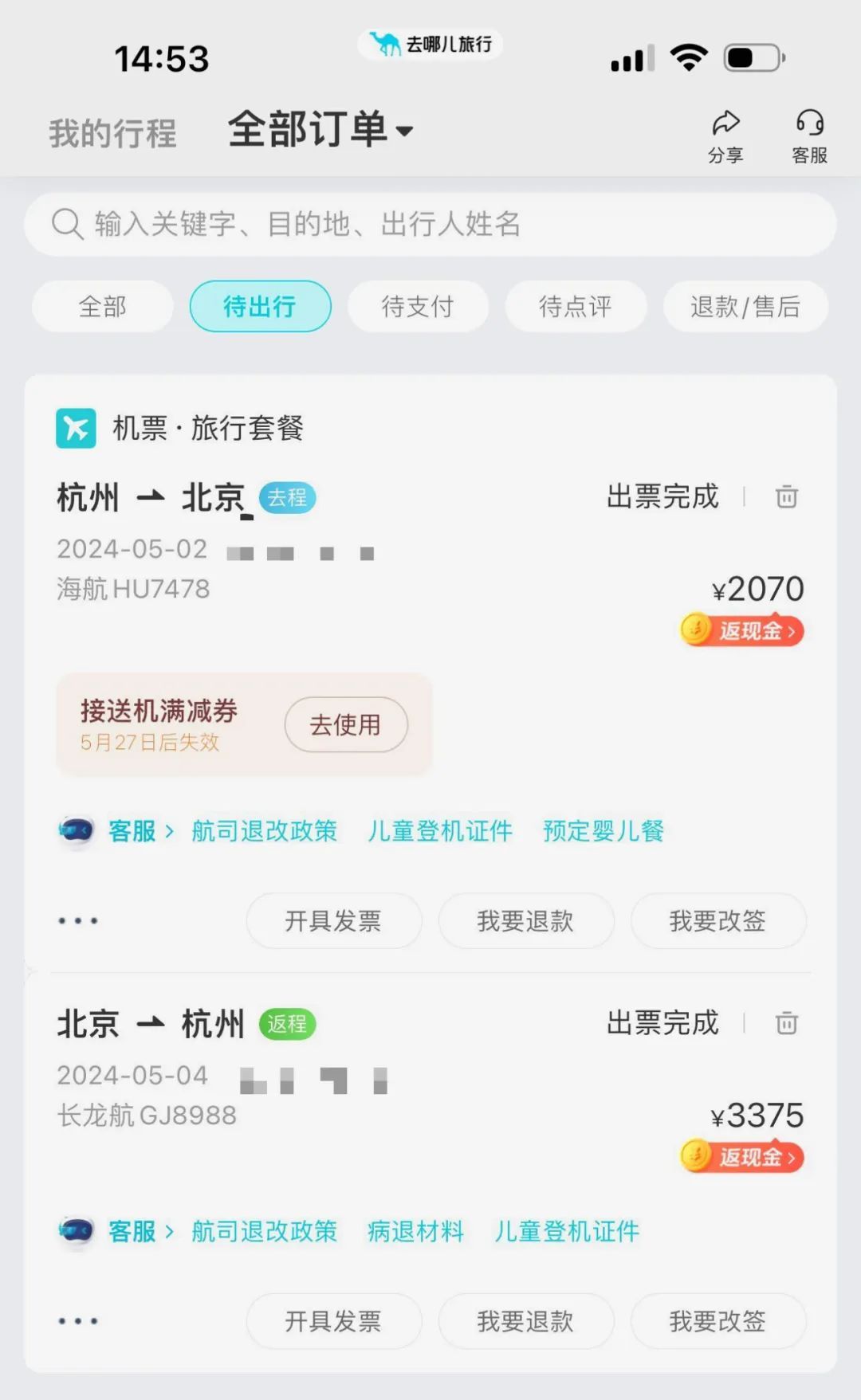
Task: Select the 待支付 filter option
Action: [x=418, y=306]
